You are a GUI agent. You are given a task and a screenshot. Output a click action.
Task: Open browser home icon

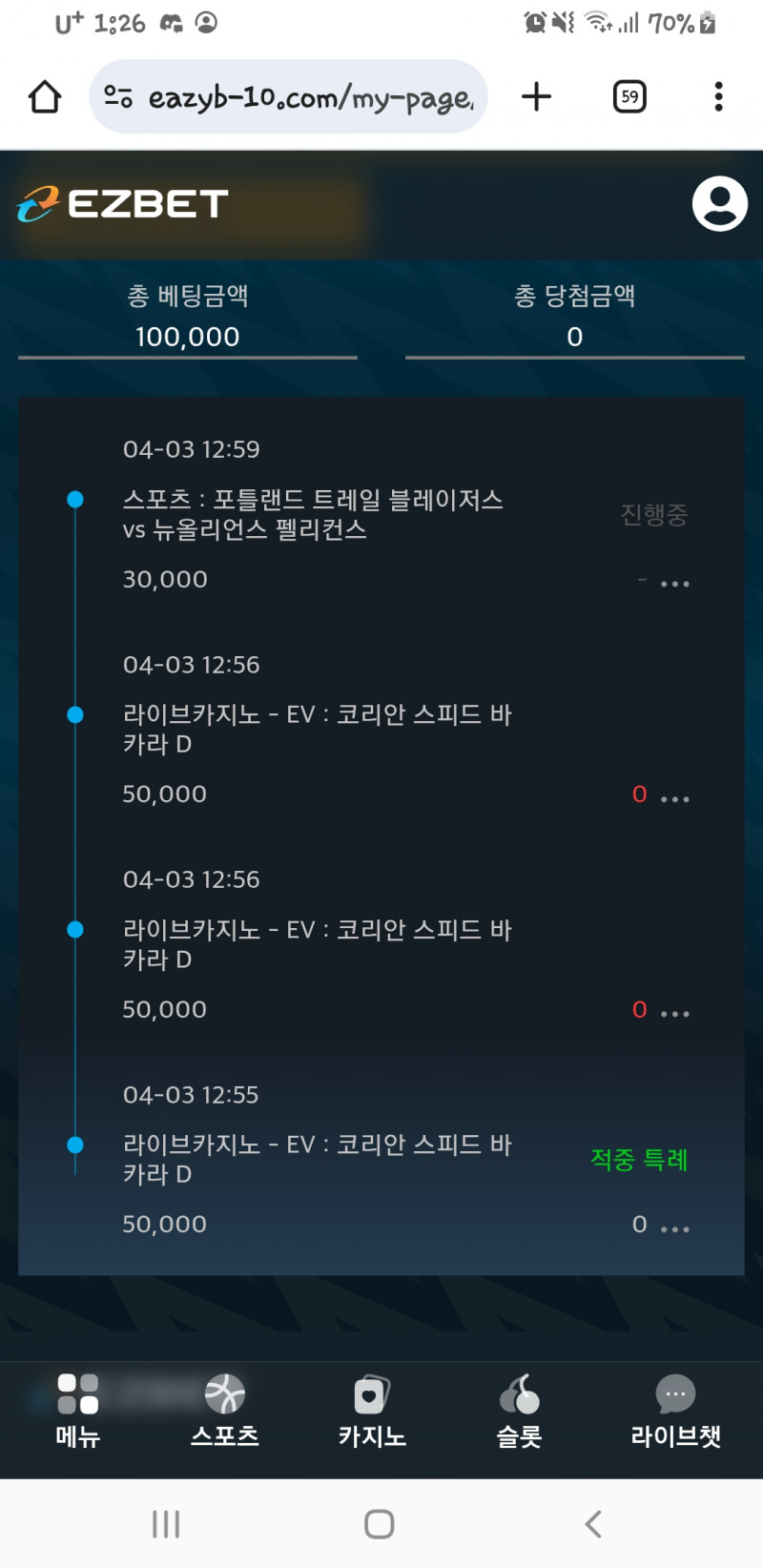point(44,96)
